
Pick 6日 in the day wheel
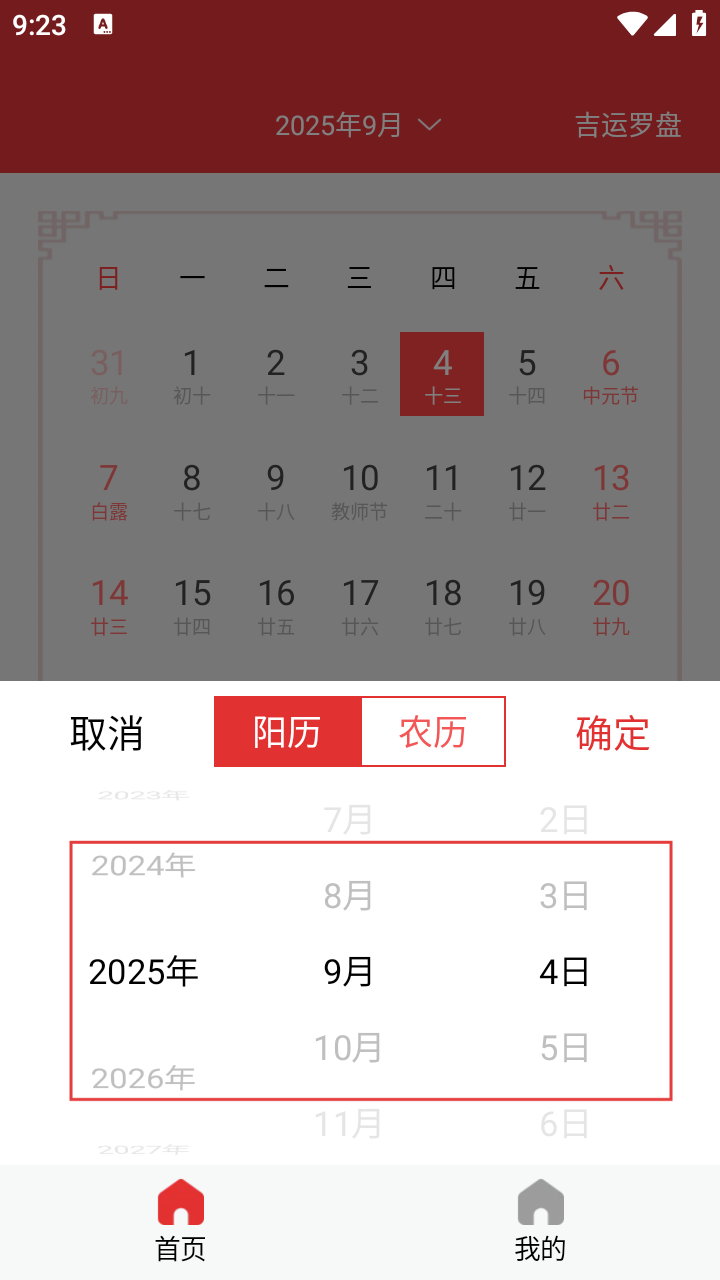click(564, 1125)
